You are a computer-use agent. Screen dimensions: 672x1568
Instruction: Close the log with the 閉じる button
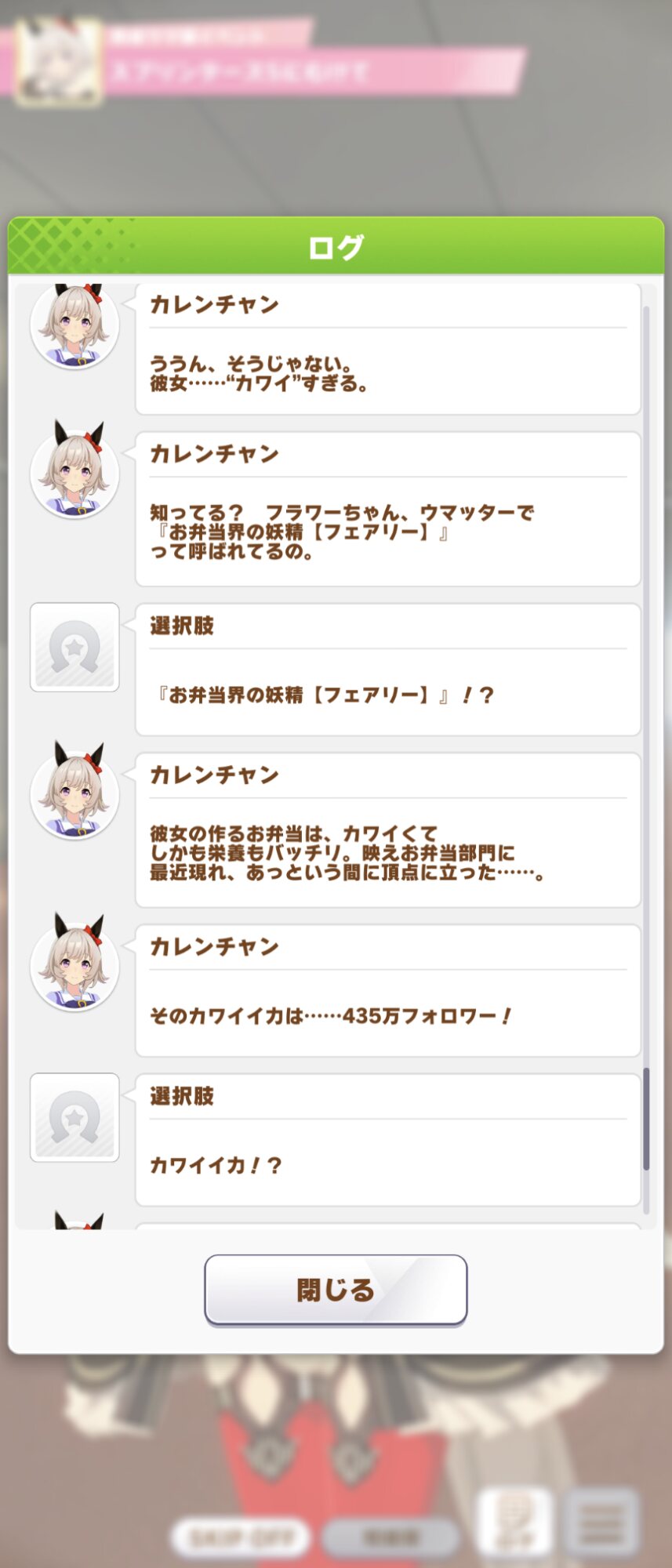pos(336,1290)
